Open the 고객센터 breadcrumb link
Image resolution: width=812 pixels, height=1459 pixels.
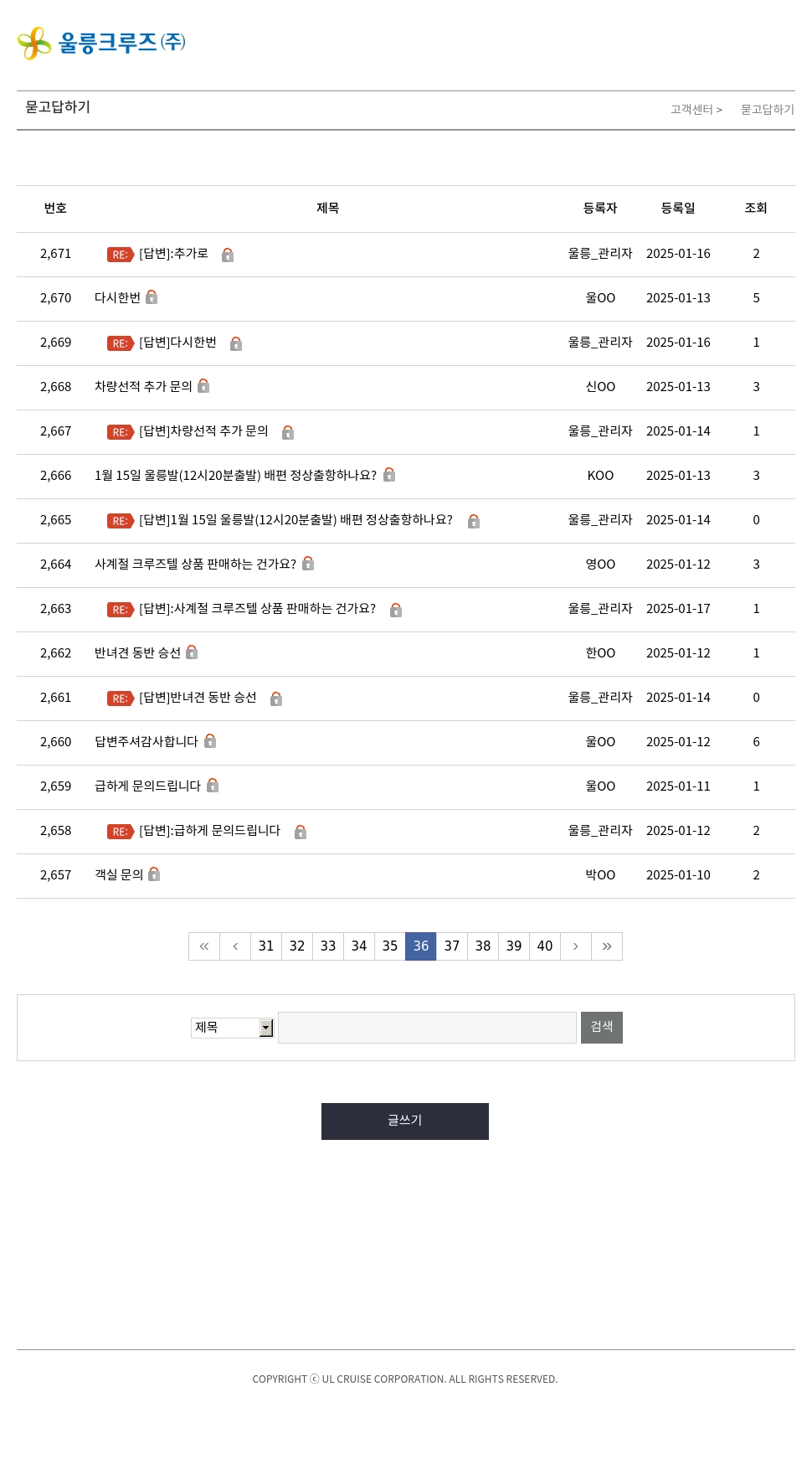691,110
